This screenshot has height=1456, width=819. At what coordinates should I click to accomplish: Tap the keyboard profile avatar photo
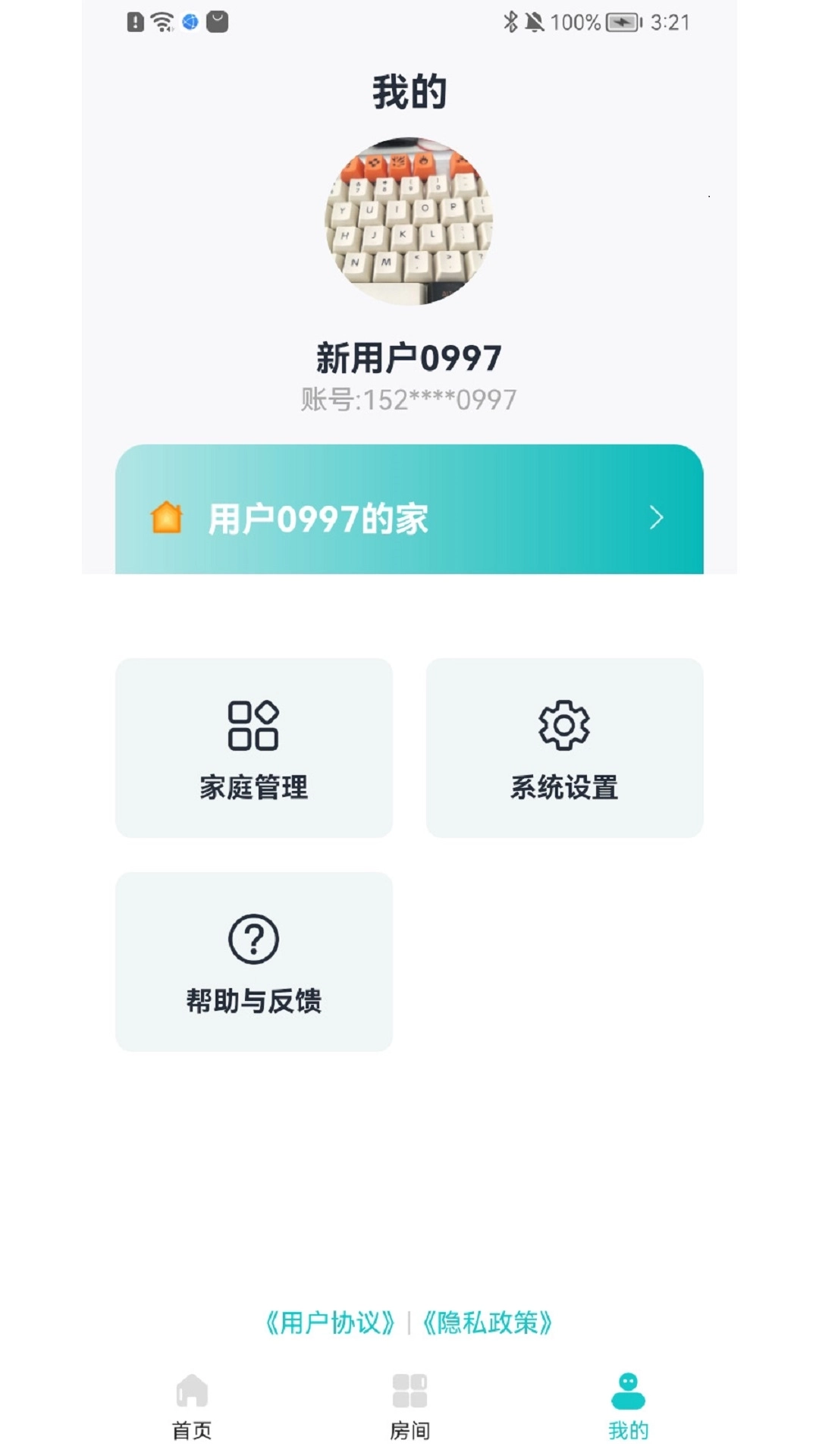point(409,222)
